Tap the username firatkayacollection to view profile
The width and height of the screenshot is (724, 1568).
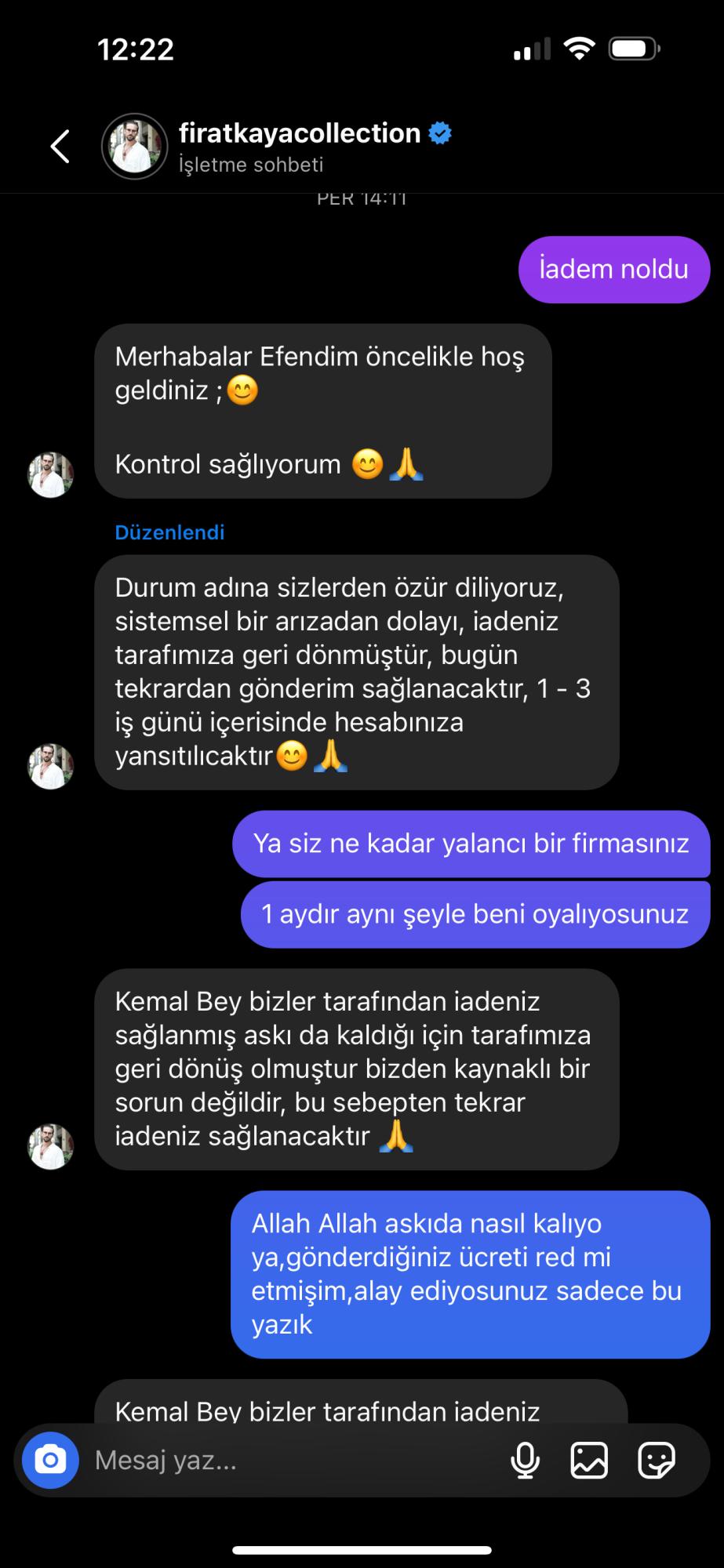click(x=299, y=132)
